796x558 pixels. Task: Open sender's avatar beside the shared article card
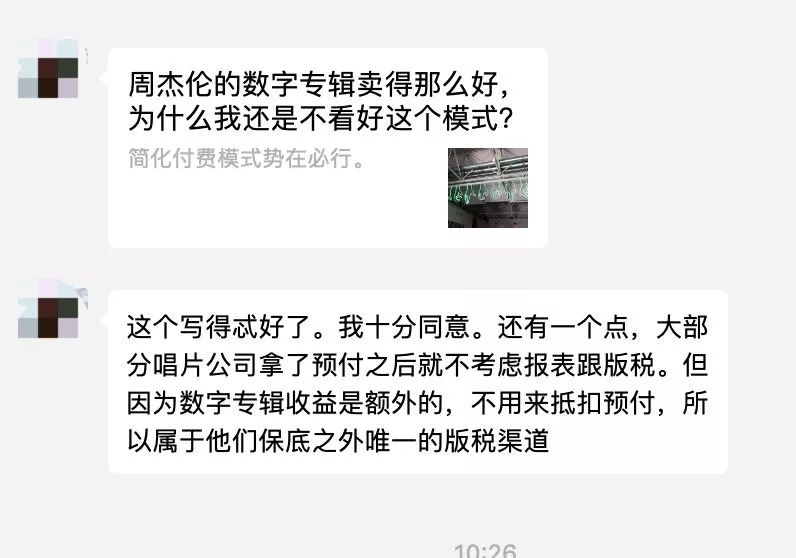tap(48, 70)
